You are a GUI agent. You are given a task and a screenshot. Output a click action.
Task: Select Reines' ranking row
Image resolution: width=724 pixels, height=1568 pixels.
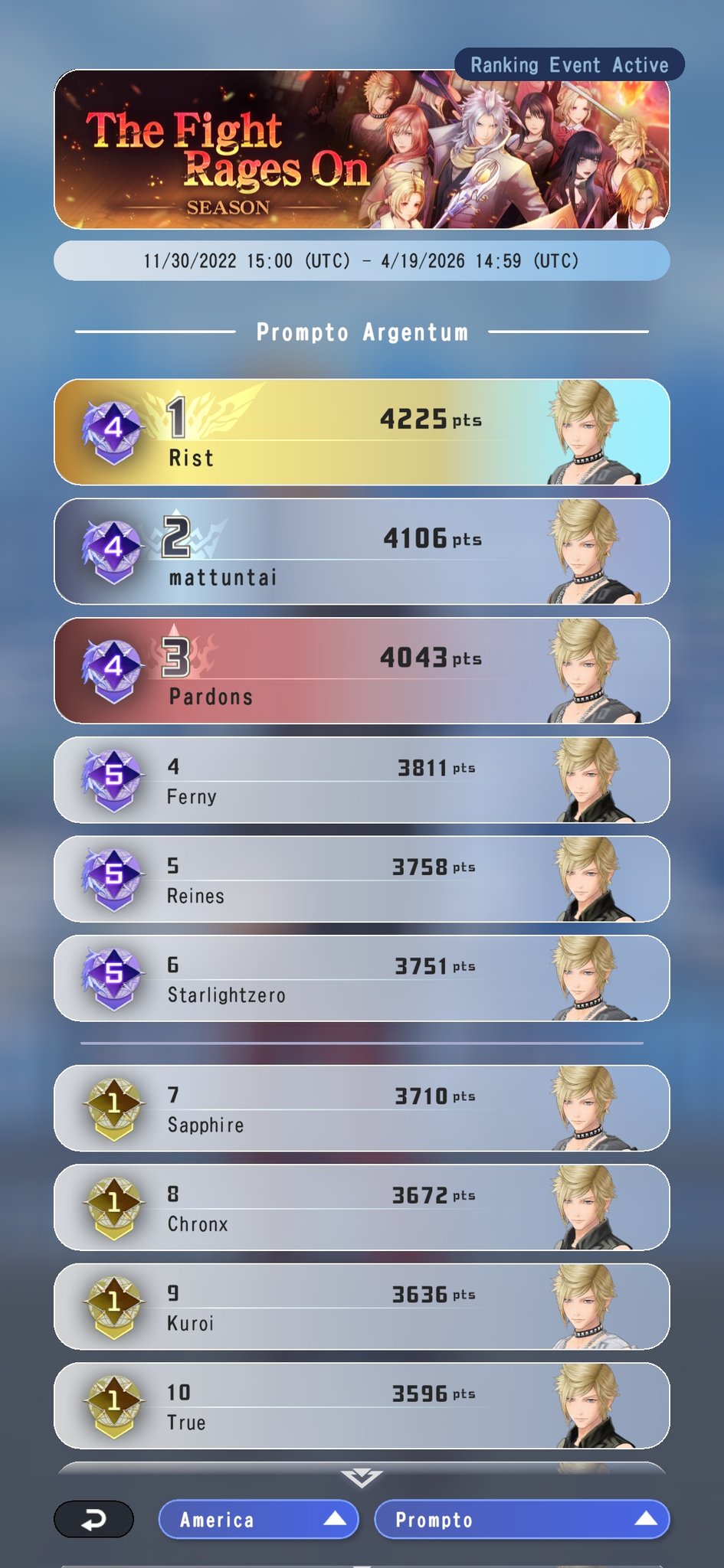(362, 879)
